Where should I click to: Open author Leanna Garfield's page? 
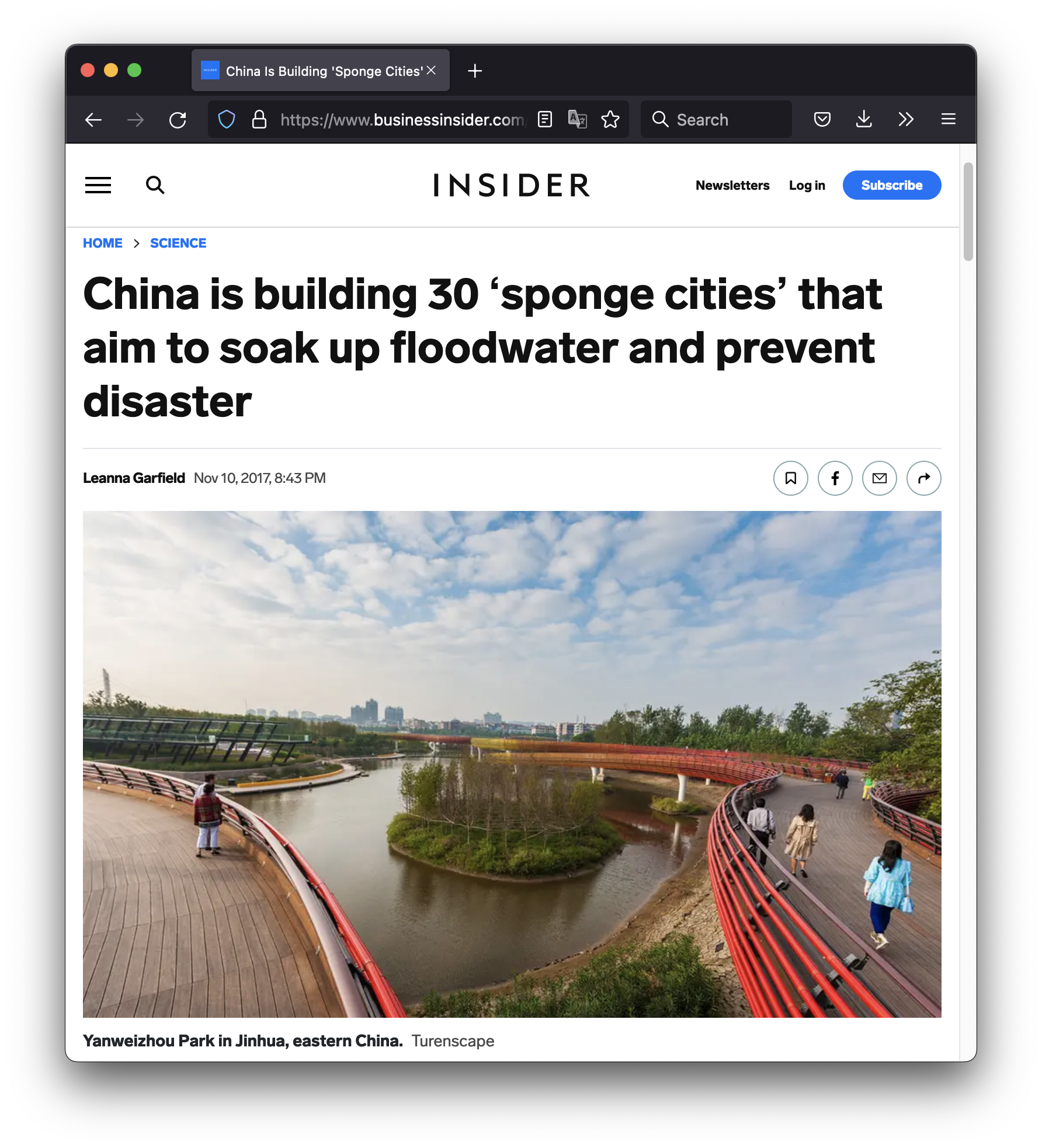134,478
